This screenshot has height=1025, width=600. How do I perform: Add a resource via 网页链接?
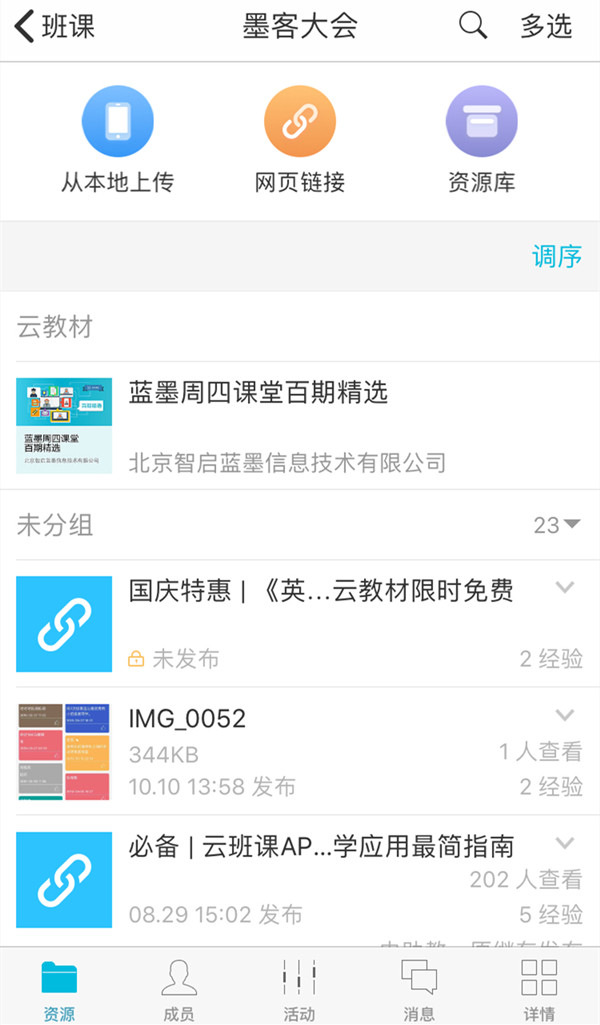point(300,140)
